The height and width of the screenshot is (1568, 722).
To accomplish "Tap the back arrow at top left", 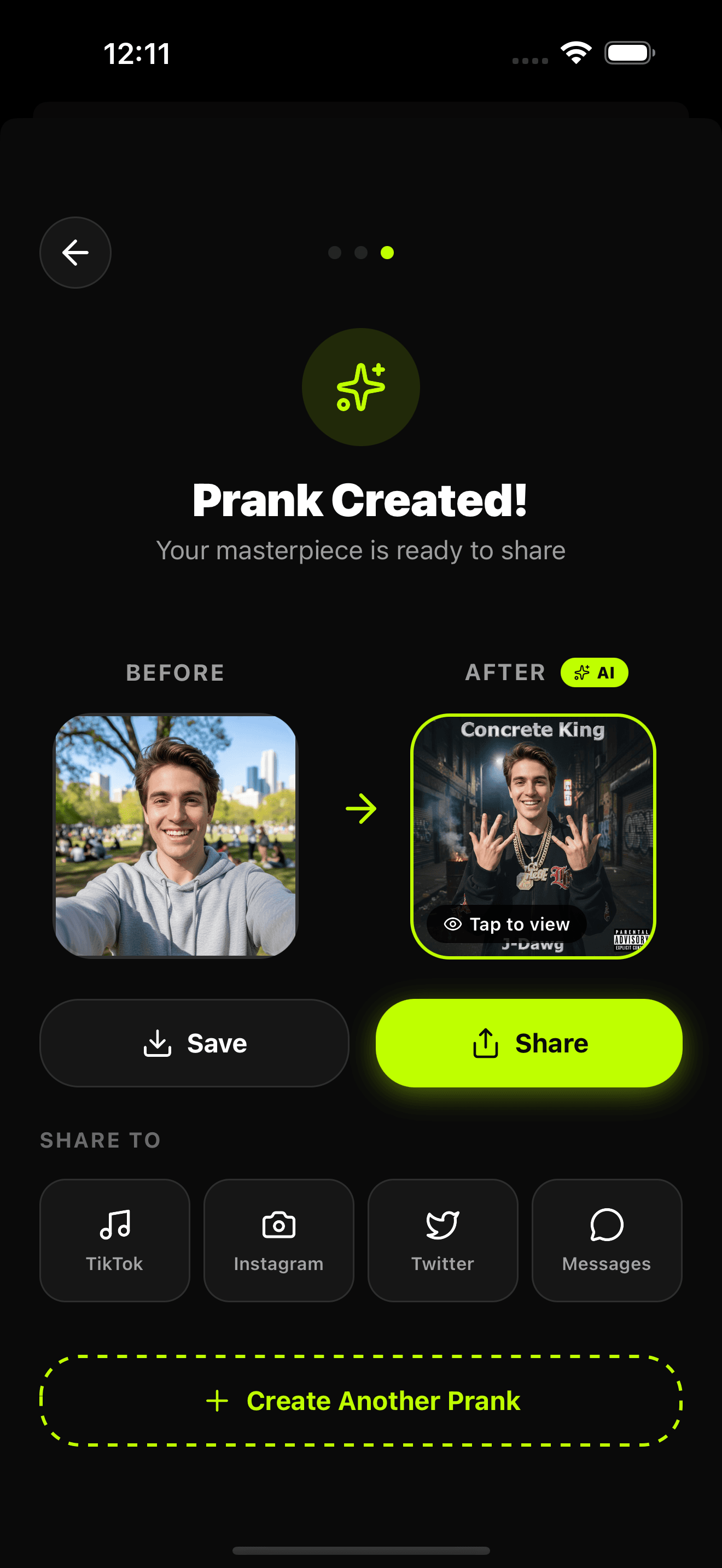I will tap(75, 253).
